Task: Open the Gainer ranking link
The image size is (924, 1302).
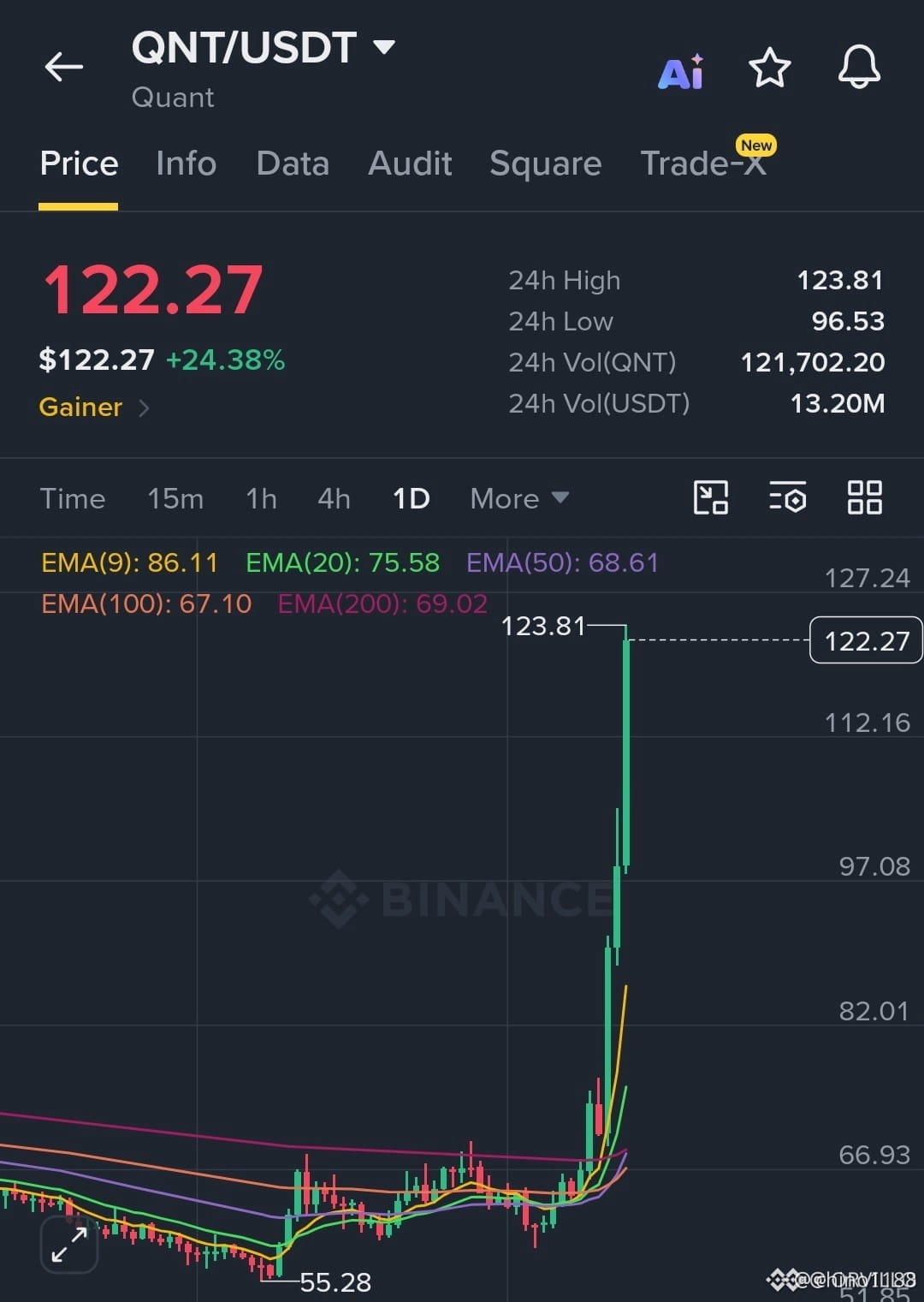Action: [x=94, y=407]
